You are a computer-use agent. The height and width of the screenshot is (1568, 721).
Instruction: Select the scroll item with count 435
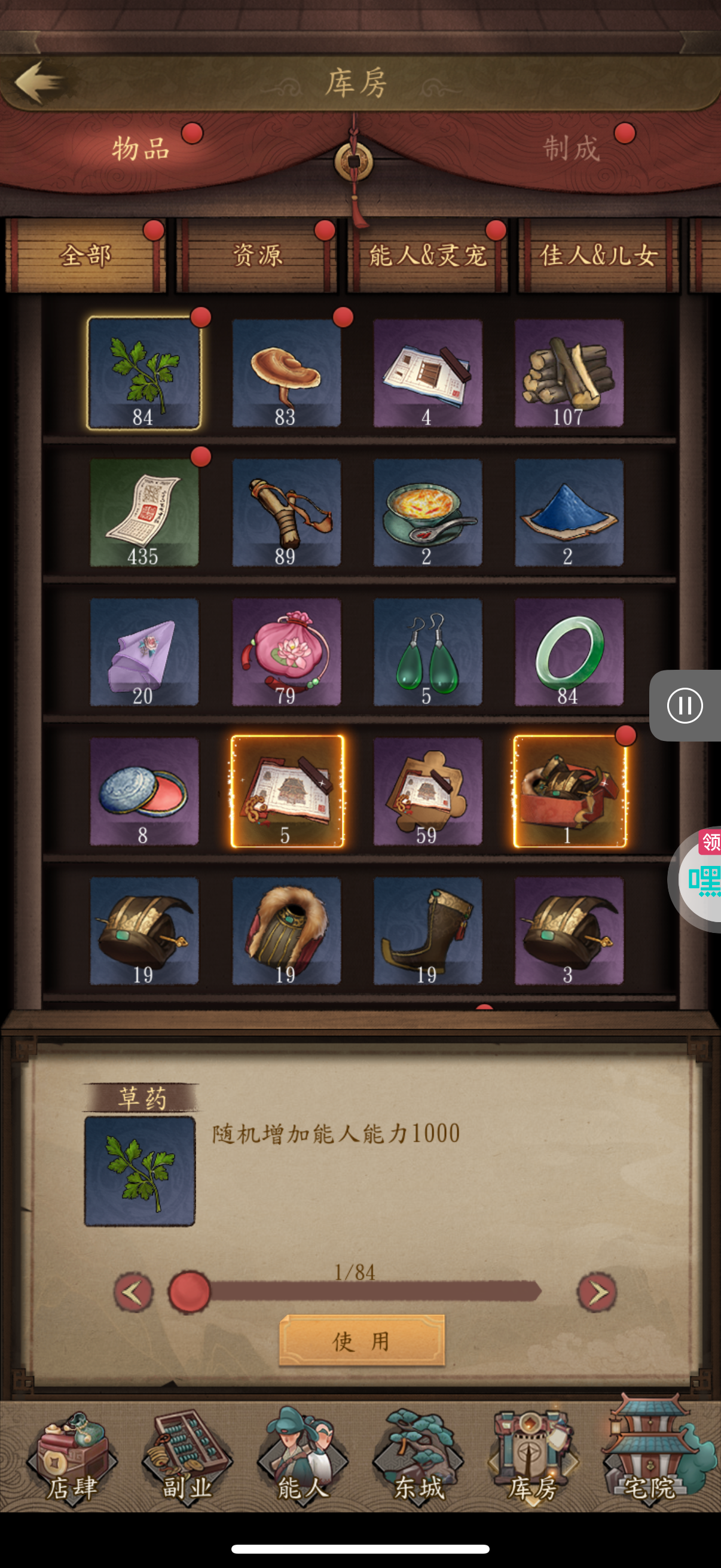[x=144, y=513]
